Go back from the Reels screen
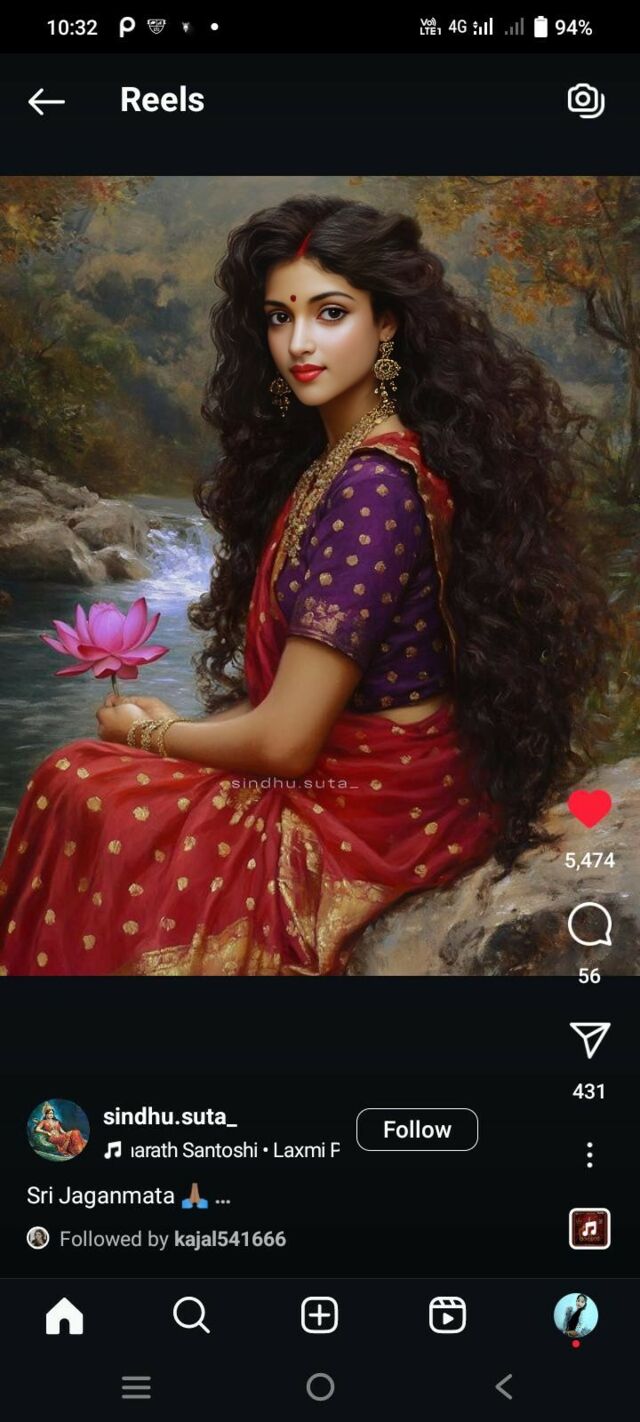The image size is (640, 1422). coord(46,101)
